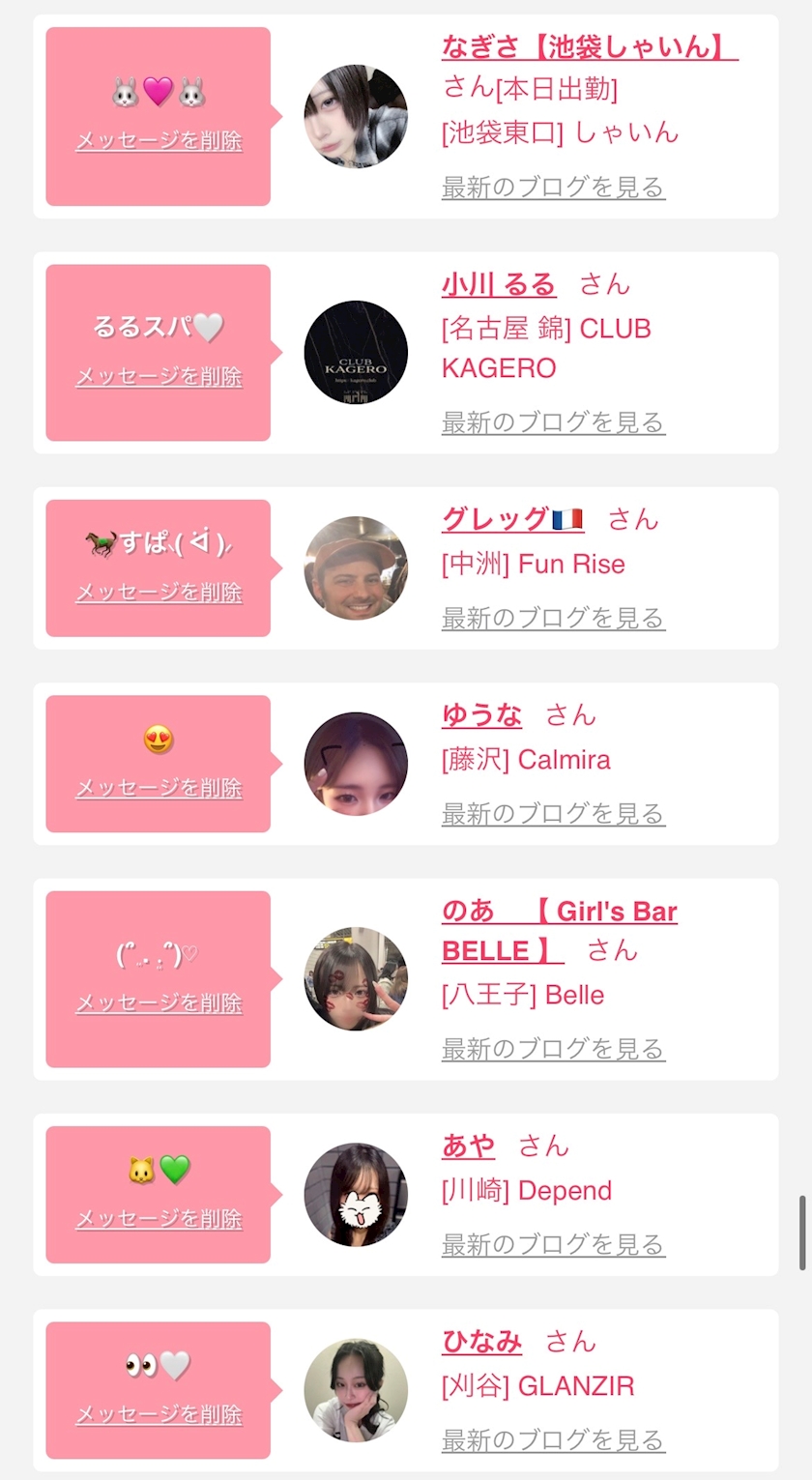Open 小川 るる profile link

pyautogui.click(x=499, y=284)
